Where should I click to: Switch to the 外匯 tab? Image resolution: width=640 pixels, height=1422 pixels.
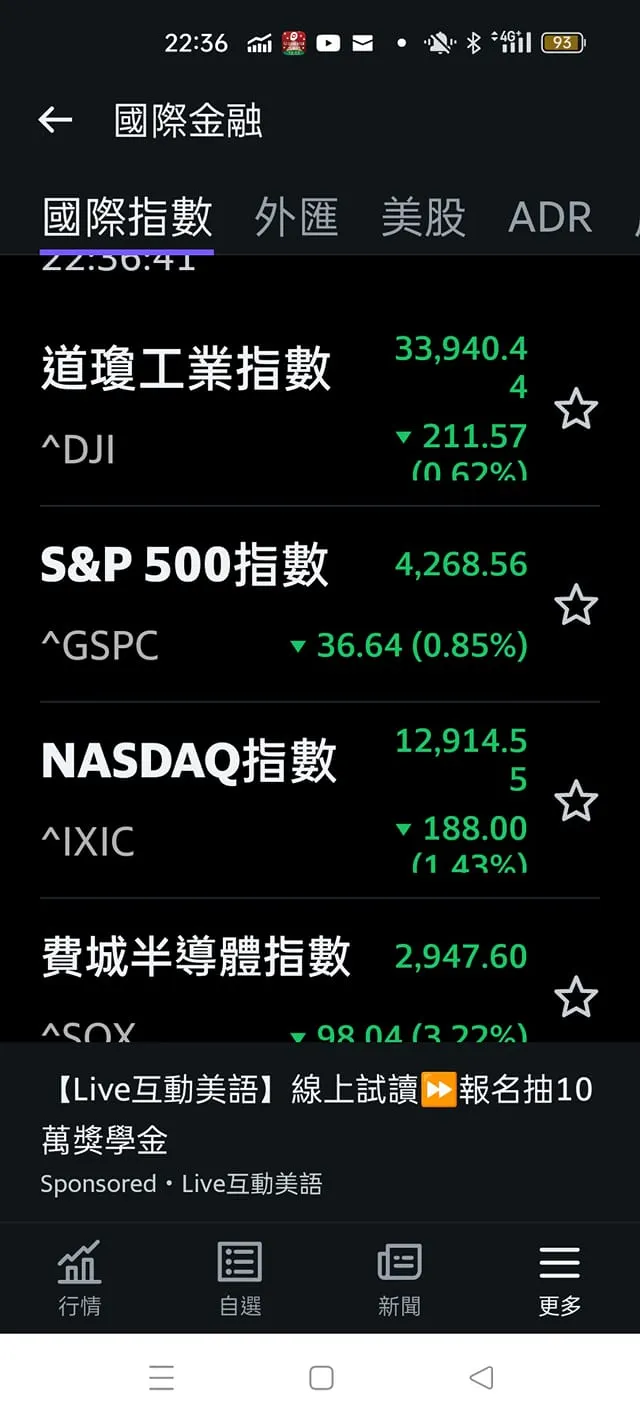[x=296, y=217]
